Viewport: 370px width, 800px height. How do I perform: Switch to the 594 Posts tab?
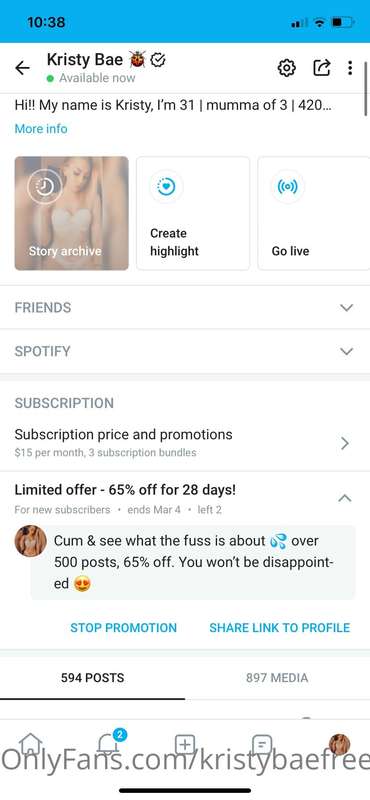[x=92, y=678]
